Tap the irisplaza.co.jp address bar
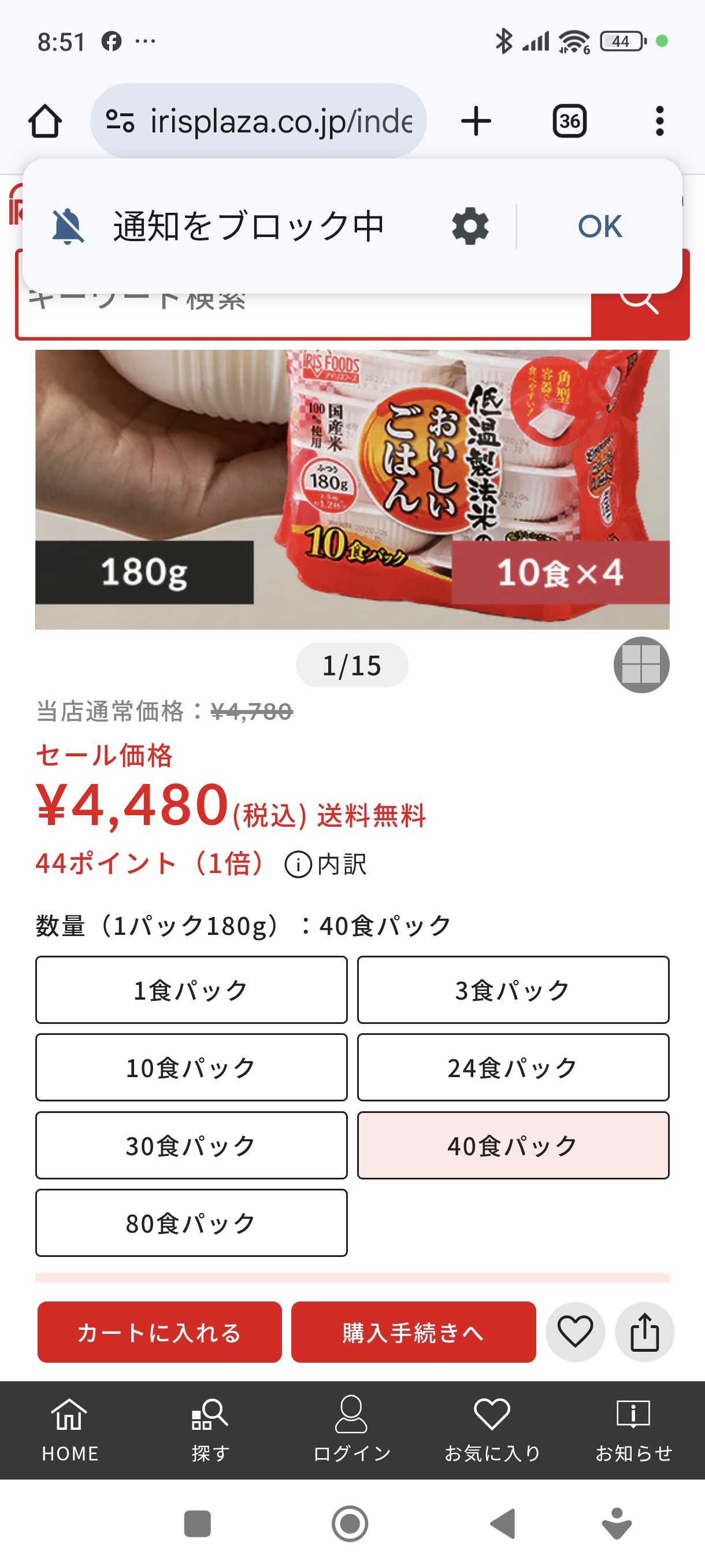The height and width of the screenshot is (1568, 705). click(x=258, y=120)
